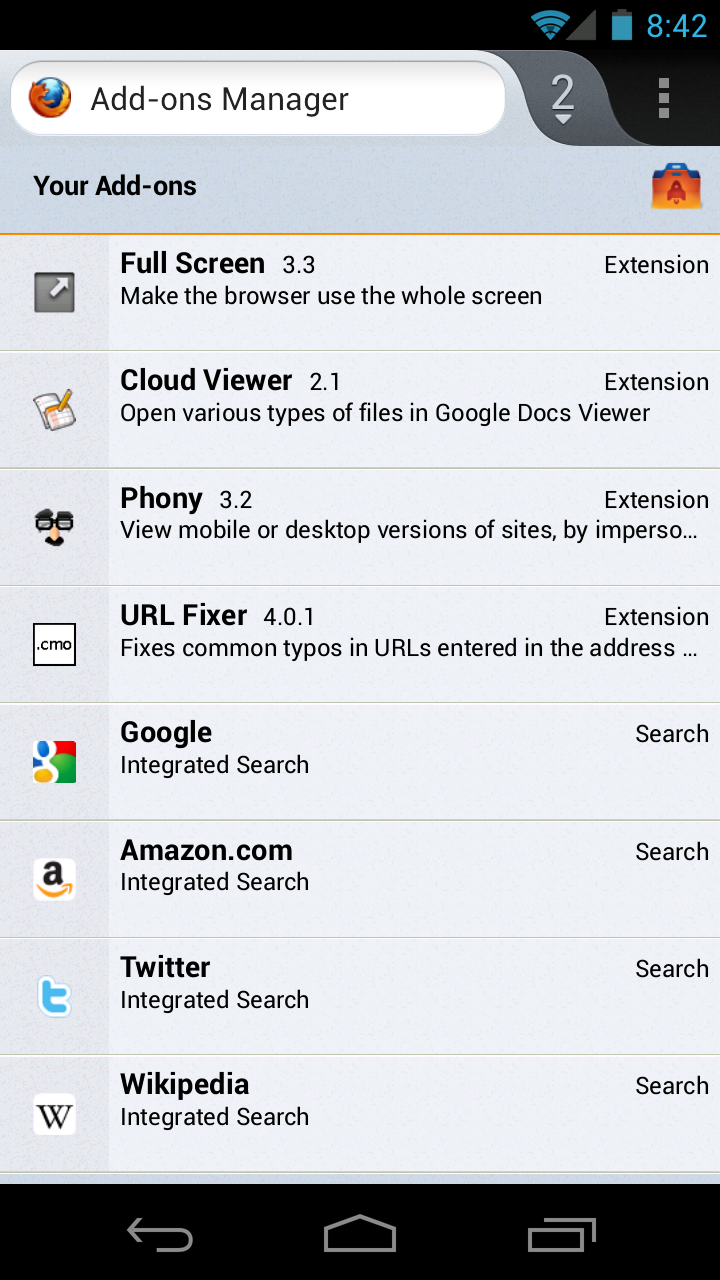Open the Full Screen extension details

(x=360, y=292)
